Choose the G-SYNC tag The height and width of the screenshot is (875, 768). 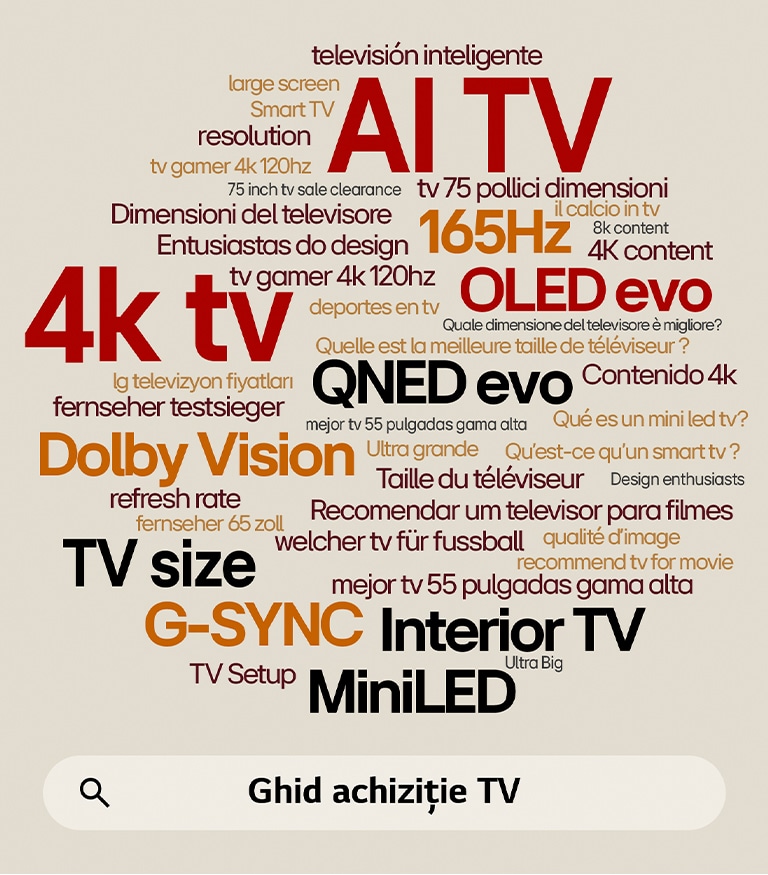coord(254,624)
